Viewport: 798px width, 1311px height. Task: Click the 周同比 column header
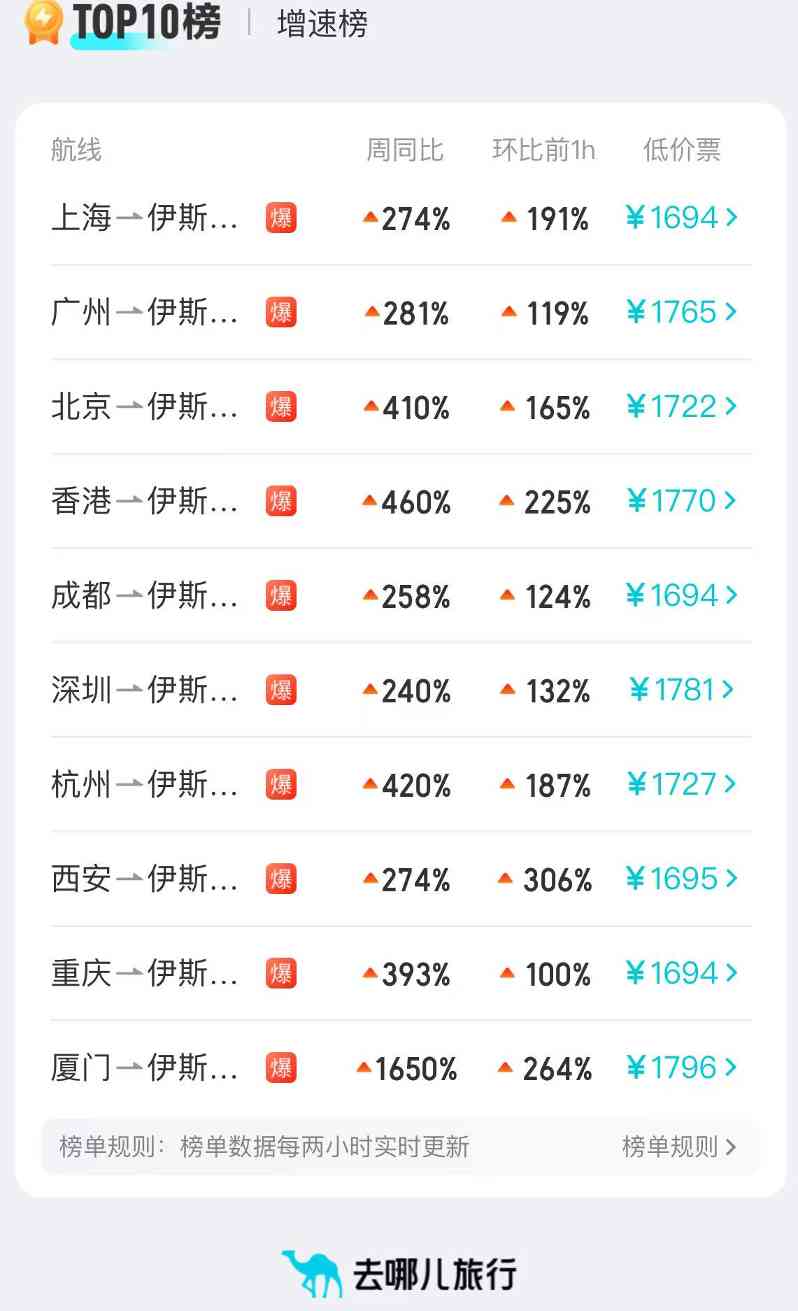coord(404,148)
